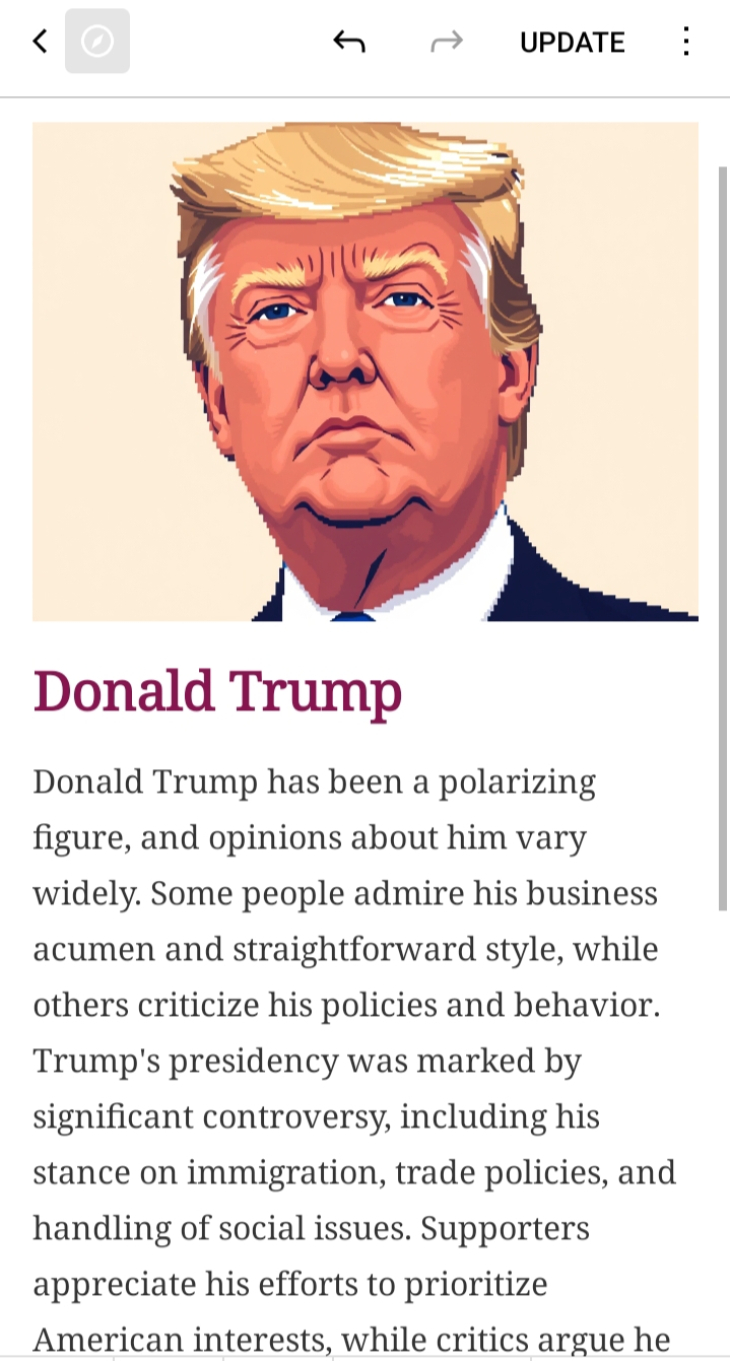This screenshot has width=730, height=1361.
Task: Tap UPDATE to save the post
Action: [572, 42]
